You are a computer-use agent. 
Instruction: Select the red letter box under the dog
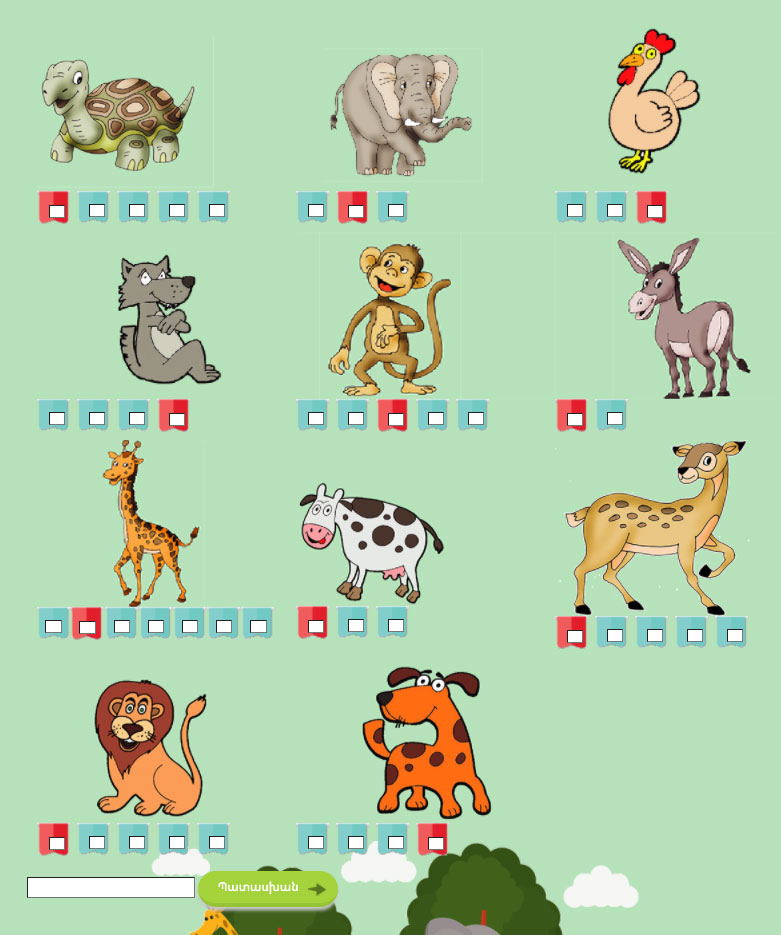pos(433,840)
